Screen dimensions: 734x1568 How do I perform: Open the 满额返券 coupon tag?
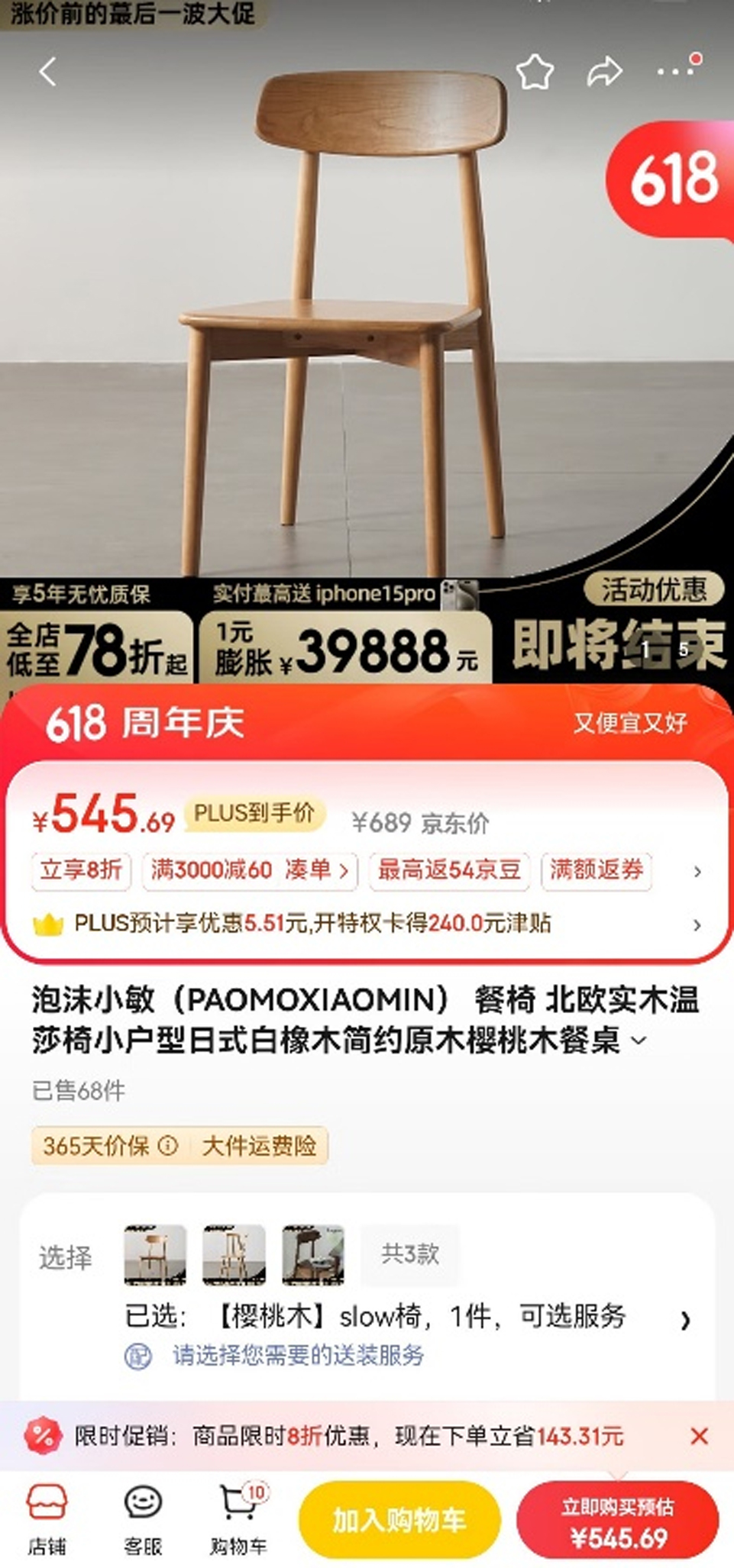(596, 870)
